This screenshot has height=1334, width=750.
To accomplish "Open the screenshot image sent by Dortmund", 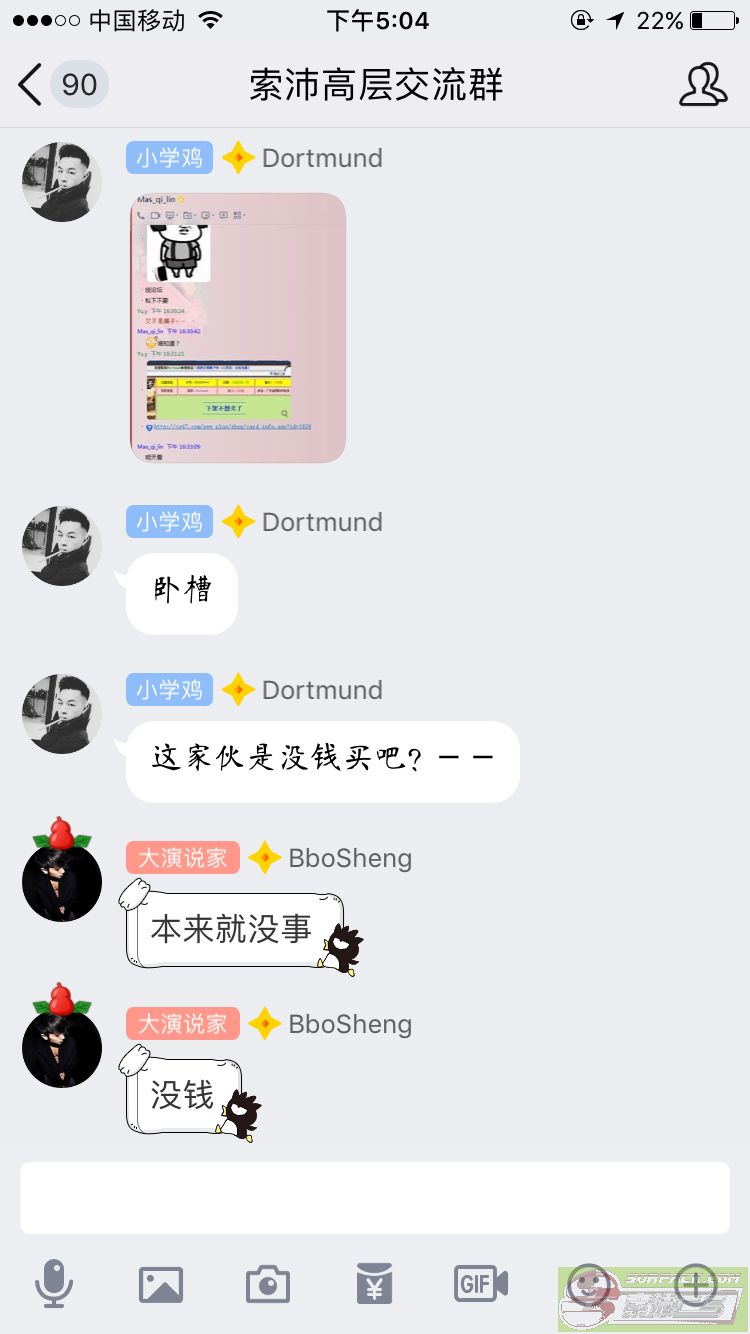I will 238,328.
